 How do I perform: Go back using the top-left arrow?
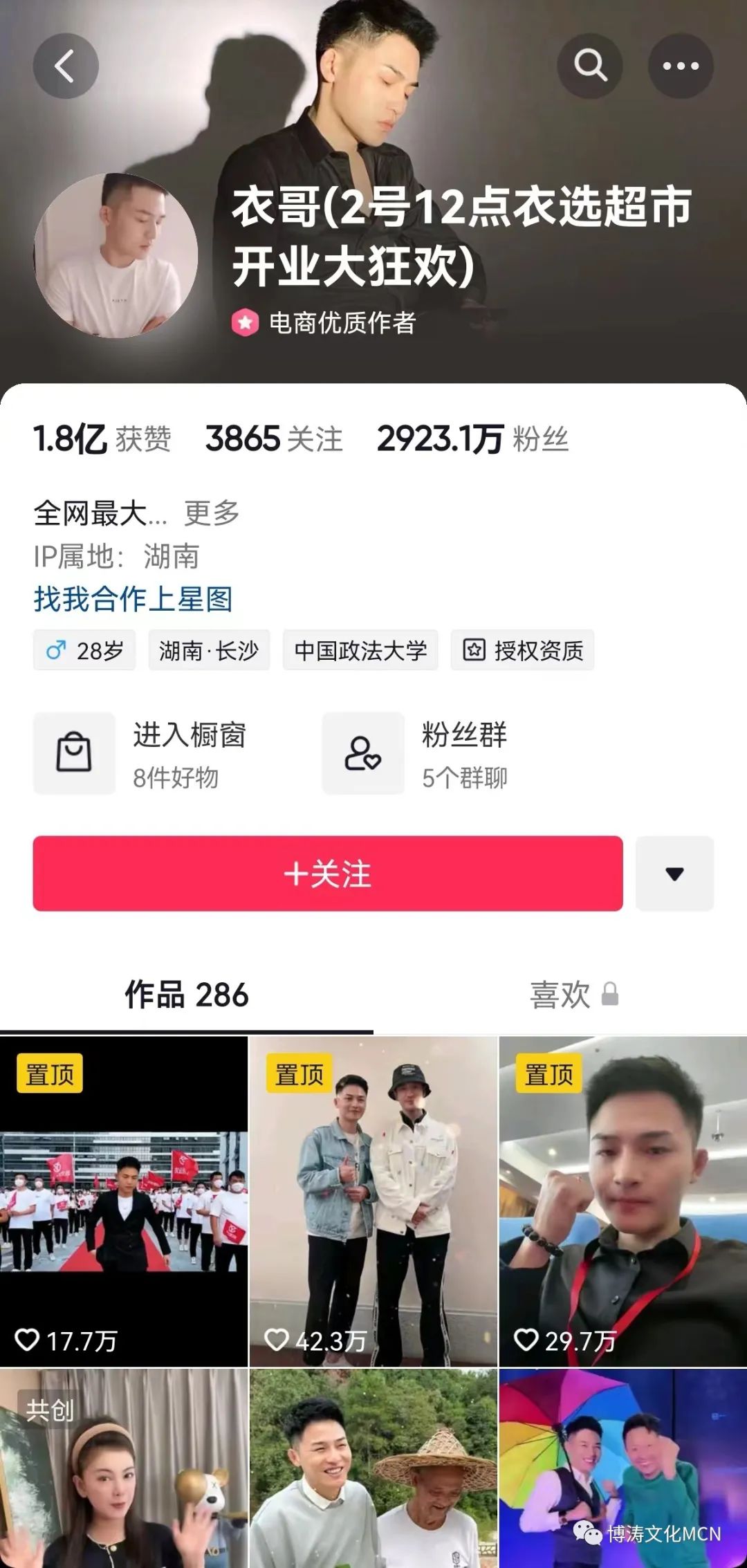pyautogui.click(x=66, y=66)
